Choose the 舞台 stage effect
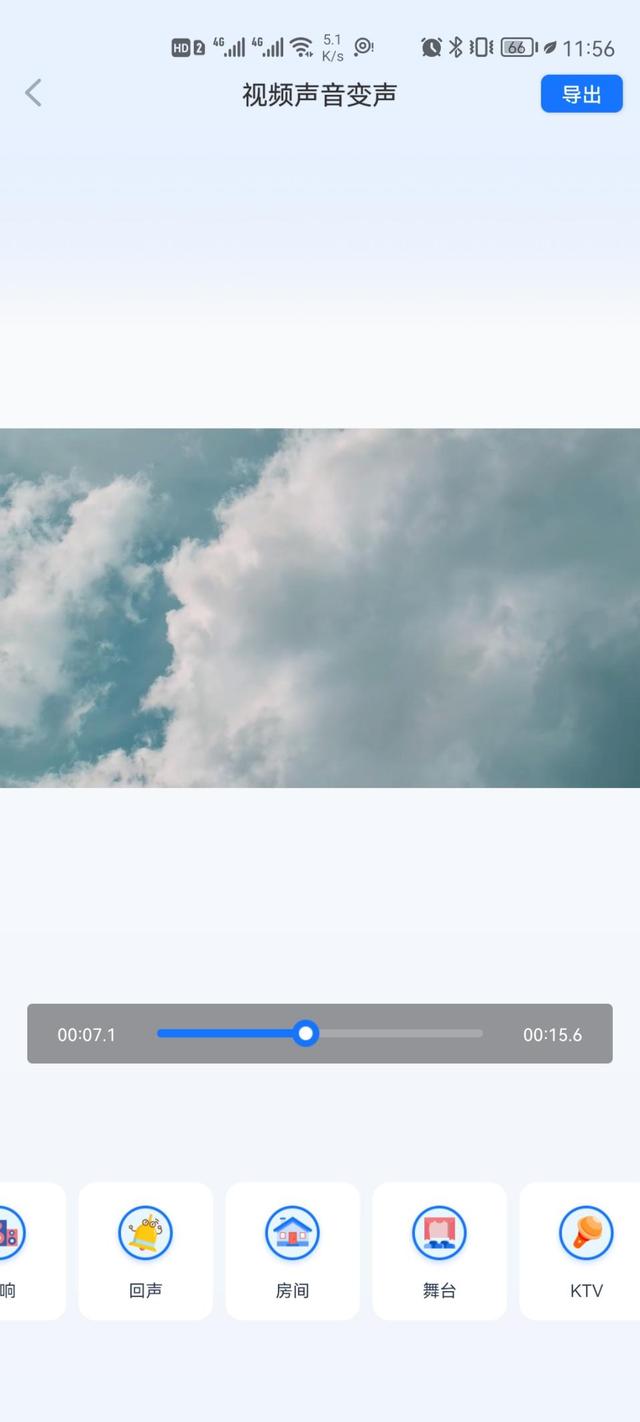Viewport: 640px width, 1422px height. click(x=439, y=1250)
